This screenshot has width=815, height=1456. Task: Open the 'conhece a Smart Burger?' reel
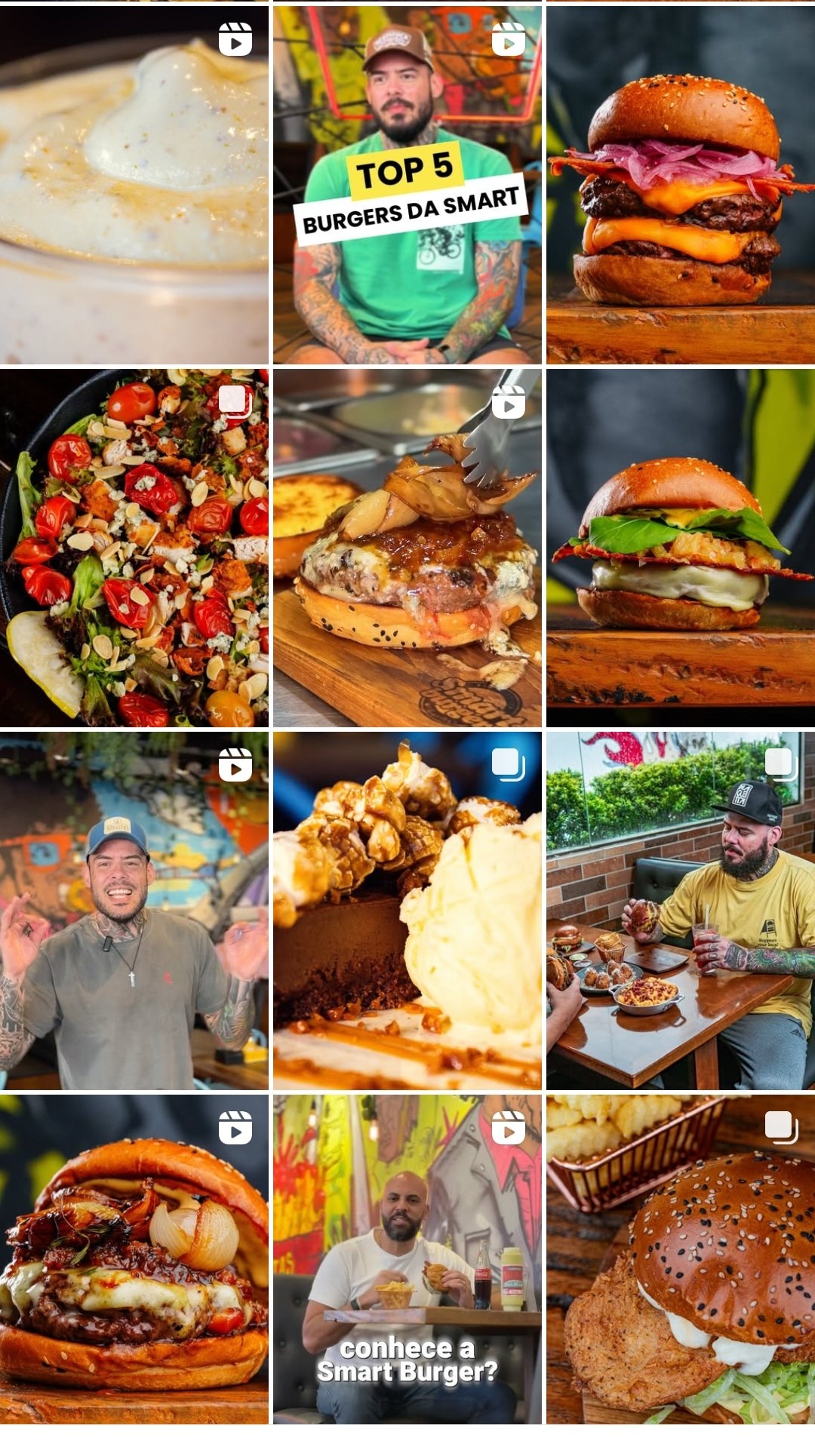coord(407,1260)
